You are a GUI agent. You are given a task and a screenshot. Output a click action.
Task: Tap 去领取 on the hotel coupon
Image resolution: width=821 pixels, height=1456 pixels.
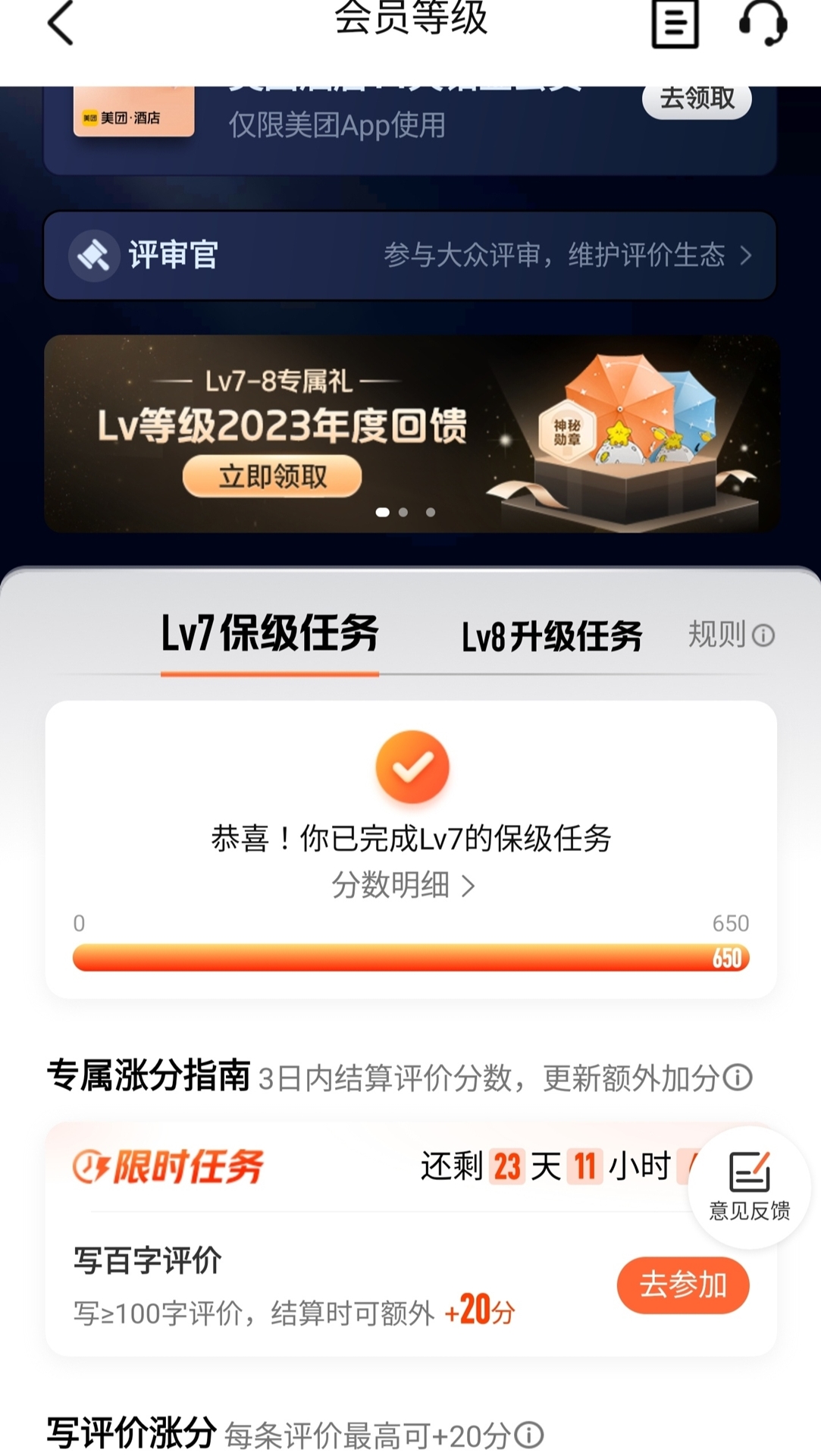697,99
